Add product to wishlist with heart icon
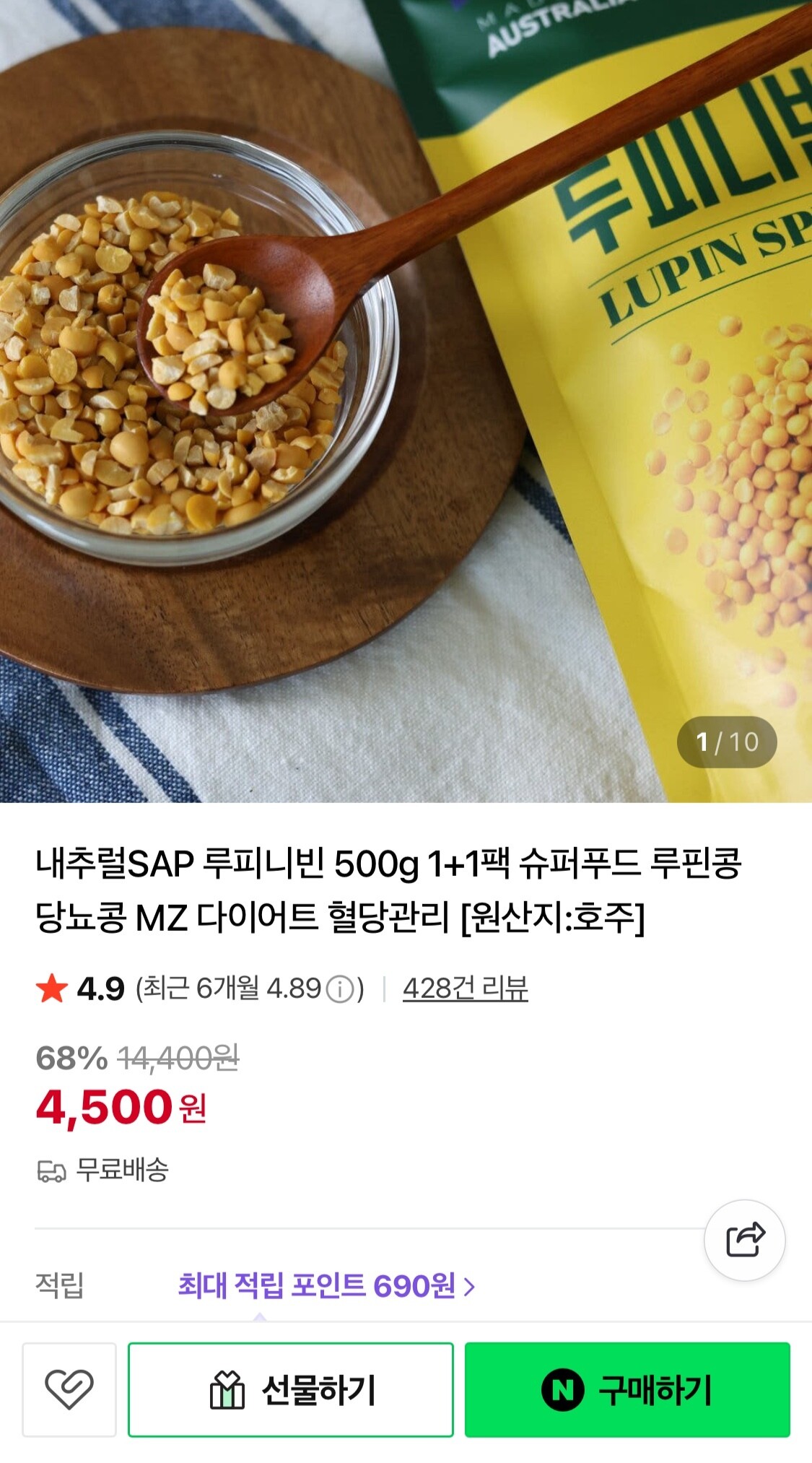812x1463 pixels. click(x=69, y=1389)
